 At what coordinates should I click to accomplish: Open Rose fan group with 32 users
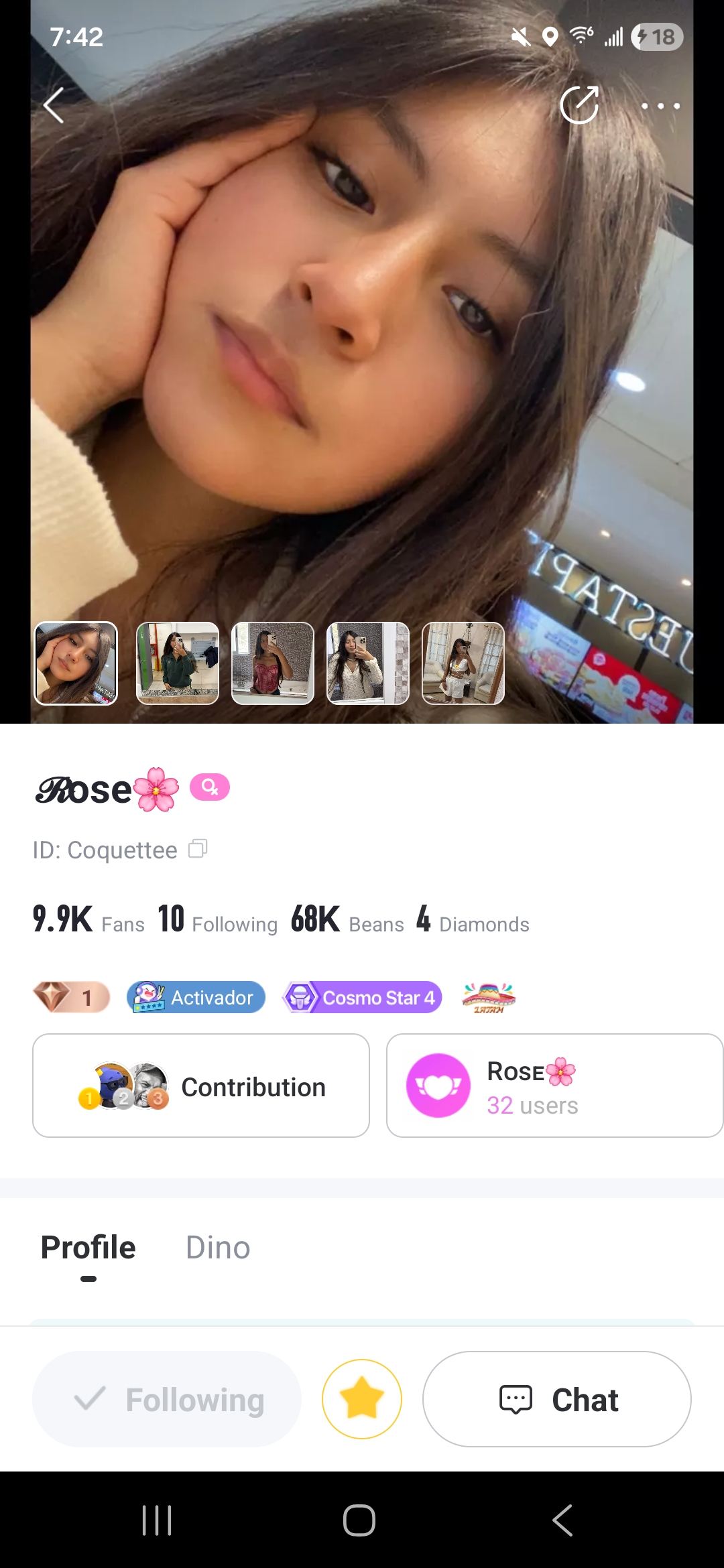(x=554, y=1086)
